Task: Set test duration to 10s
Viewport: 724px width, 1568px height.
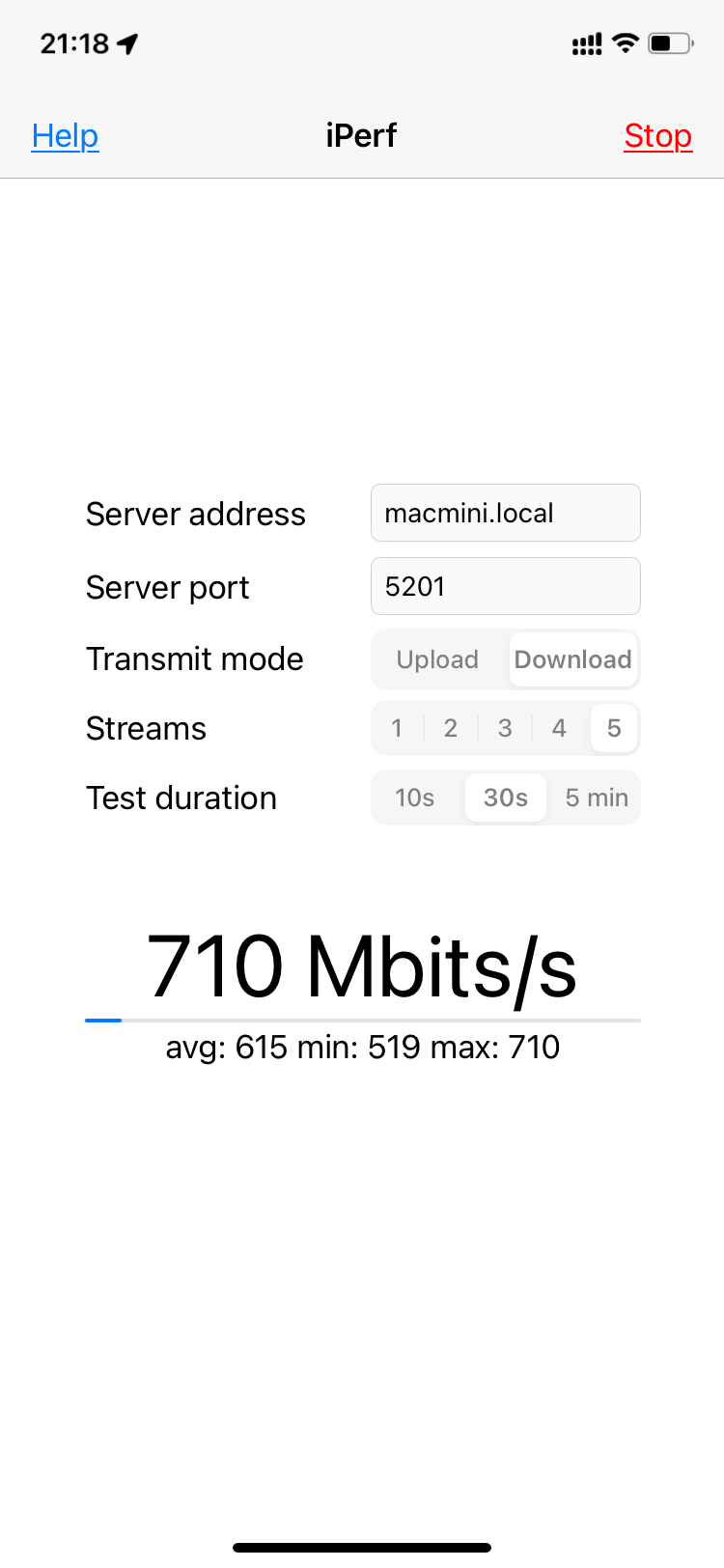Action: click(x=414, y=798)
